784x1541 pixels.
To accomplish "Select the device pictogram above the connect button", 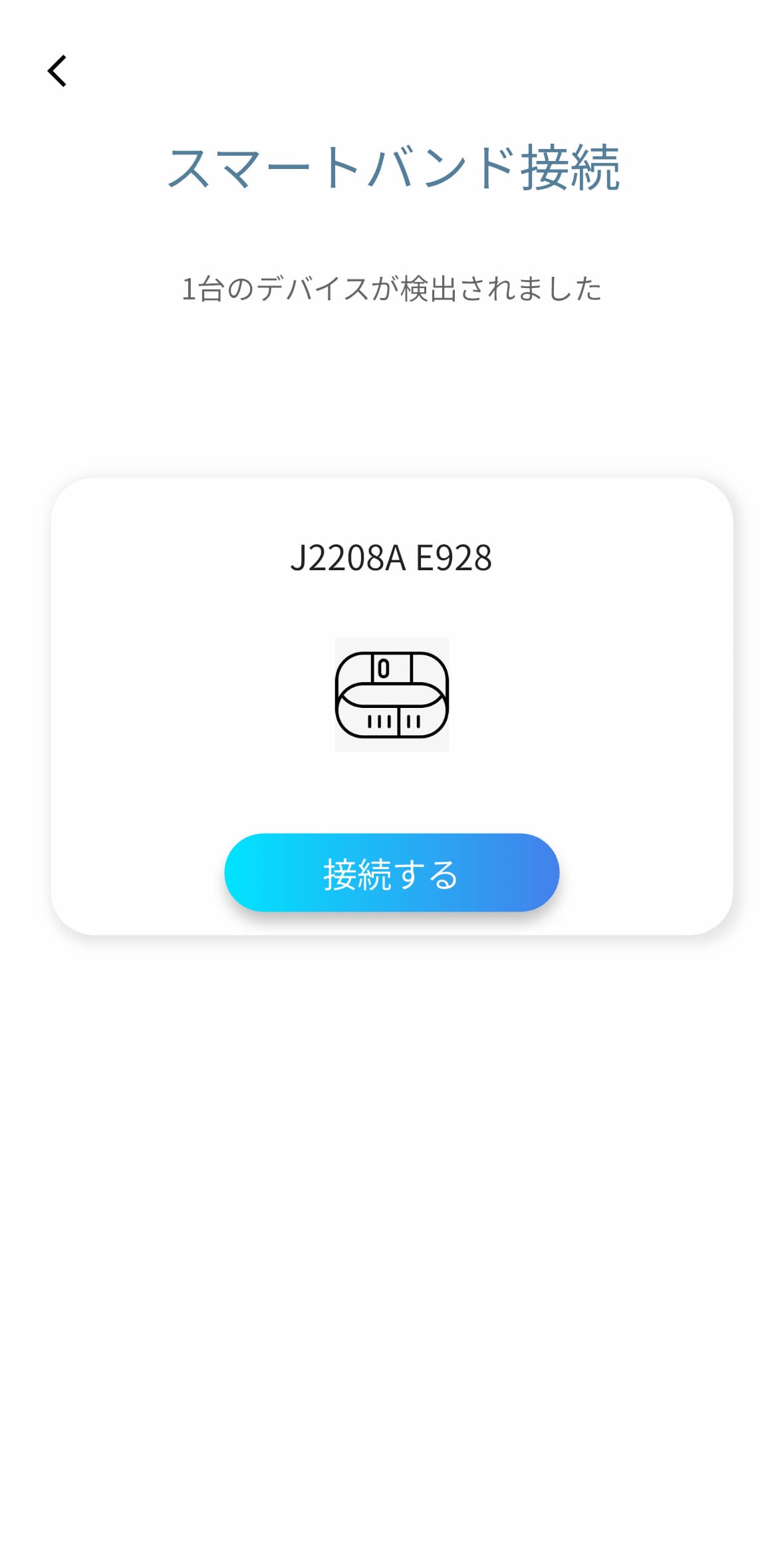I will click(x=392, y=695).
